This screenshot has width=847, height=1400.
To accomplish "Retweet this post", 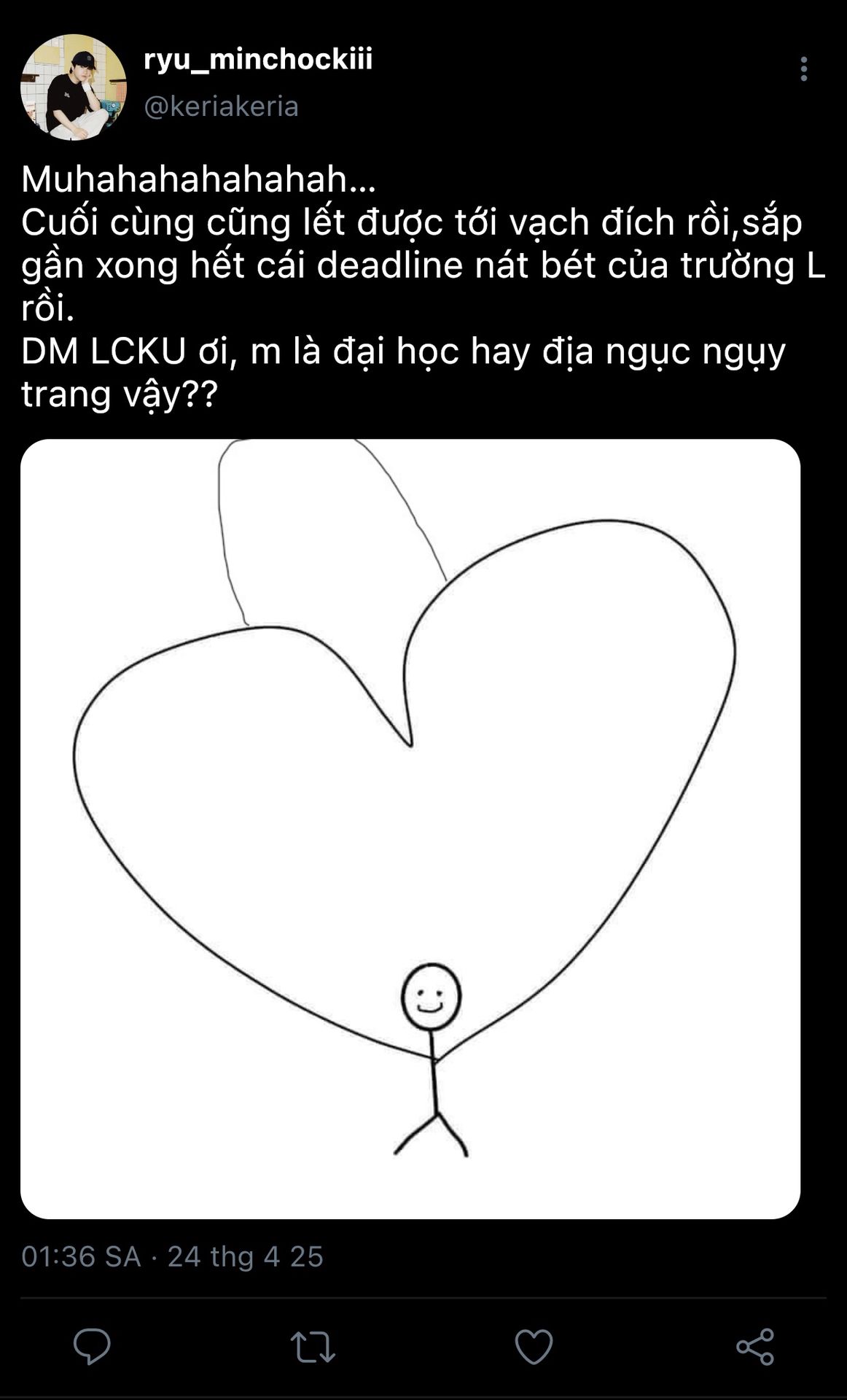I will click(313, 1347).
